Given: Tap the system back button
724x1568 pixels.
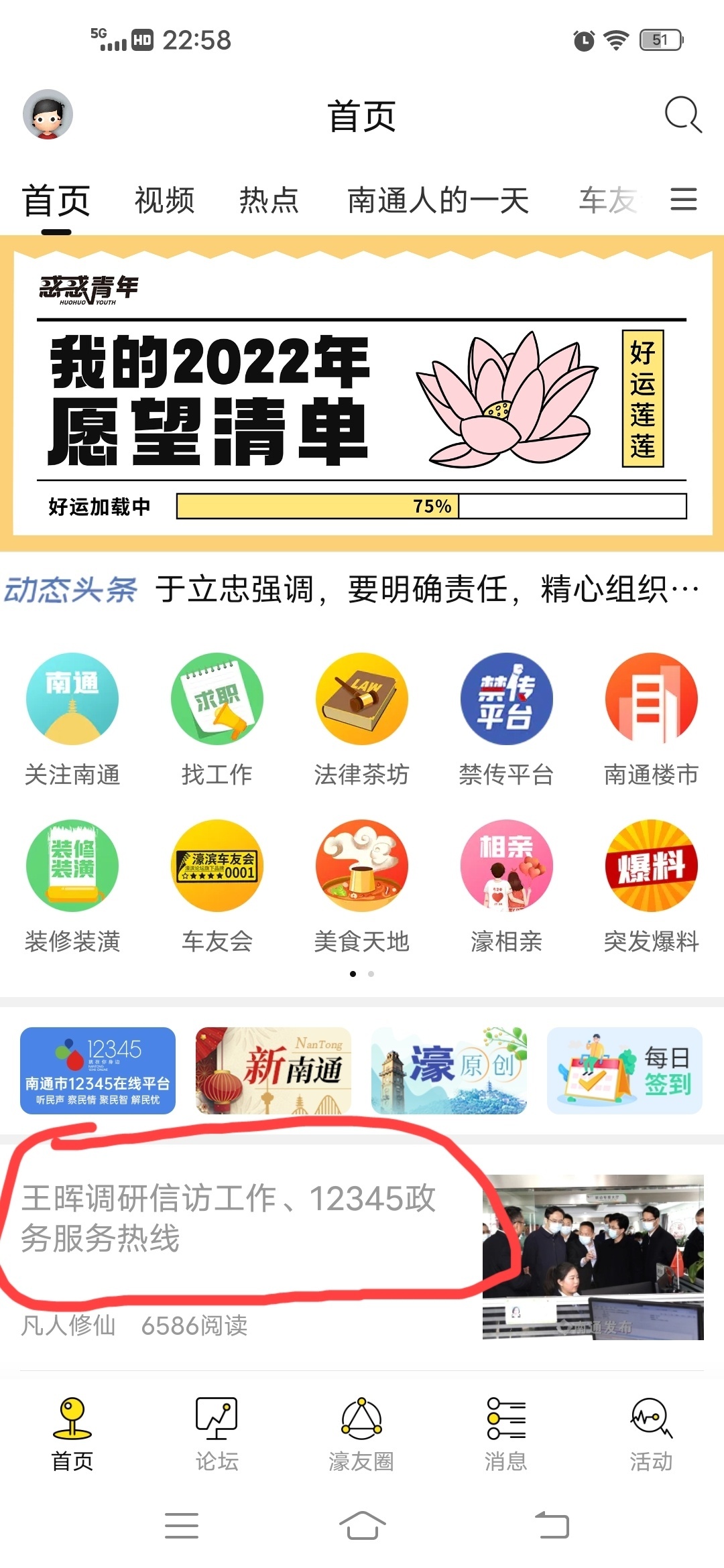Looking at the screenshot, I should (552, 1526).
